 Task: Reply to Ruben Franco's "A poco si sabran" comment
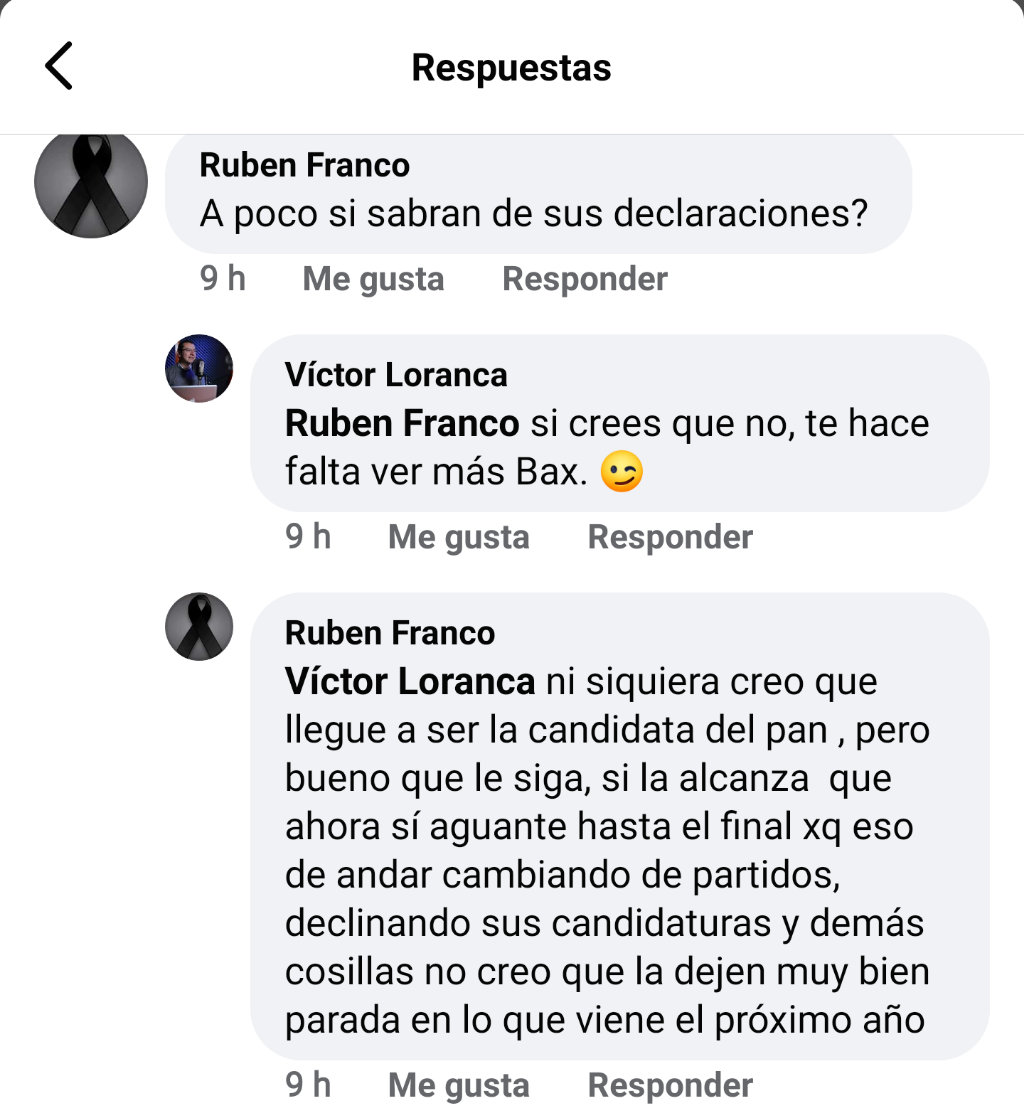(x=585, y=279)
